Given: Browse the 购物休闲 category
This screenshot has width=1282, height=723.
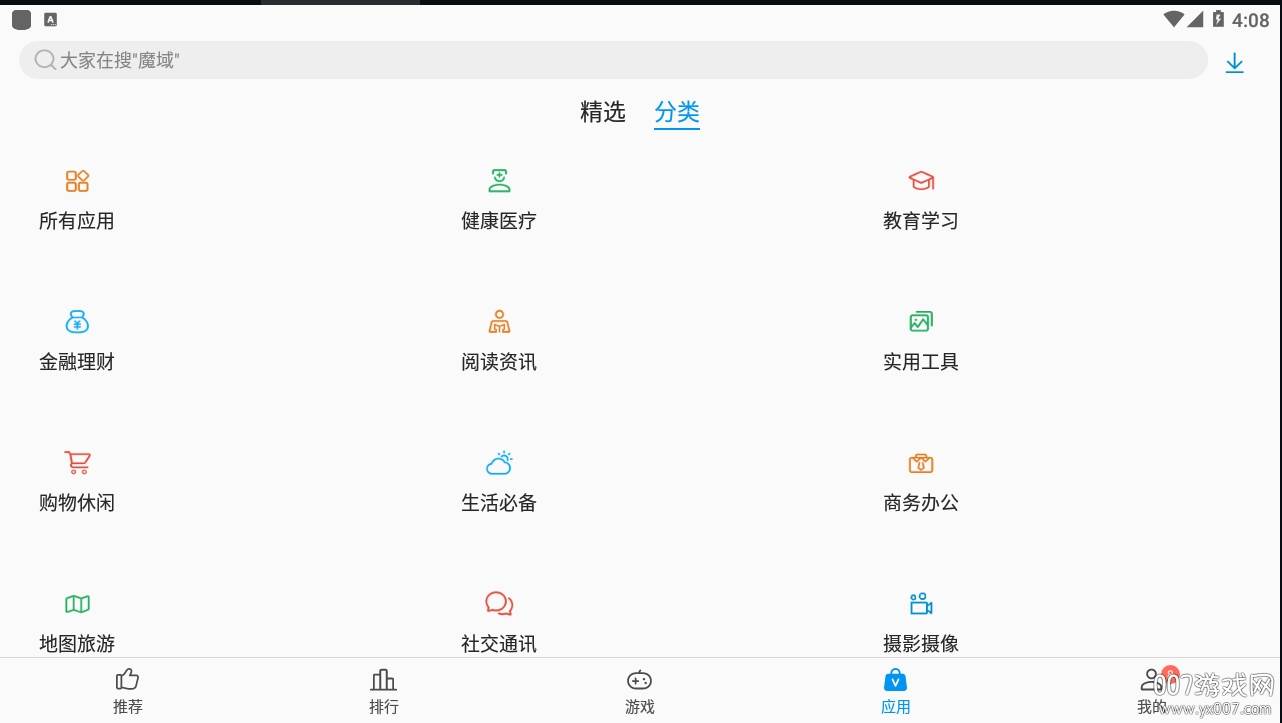Looking at the screenshot, I should point(77,482).
